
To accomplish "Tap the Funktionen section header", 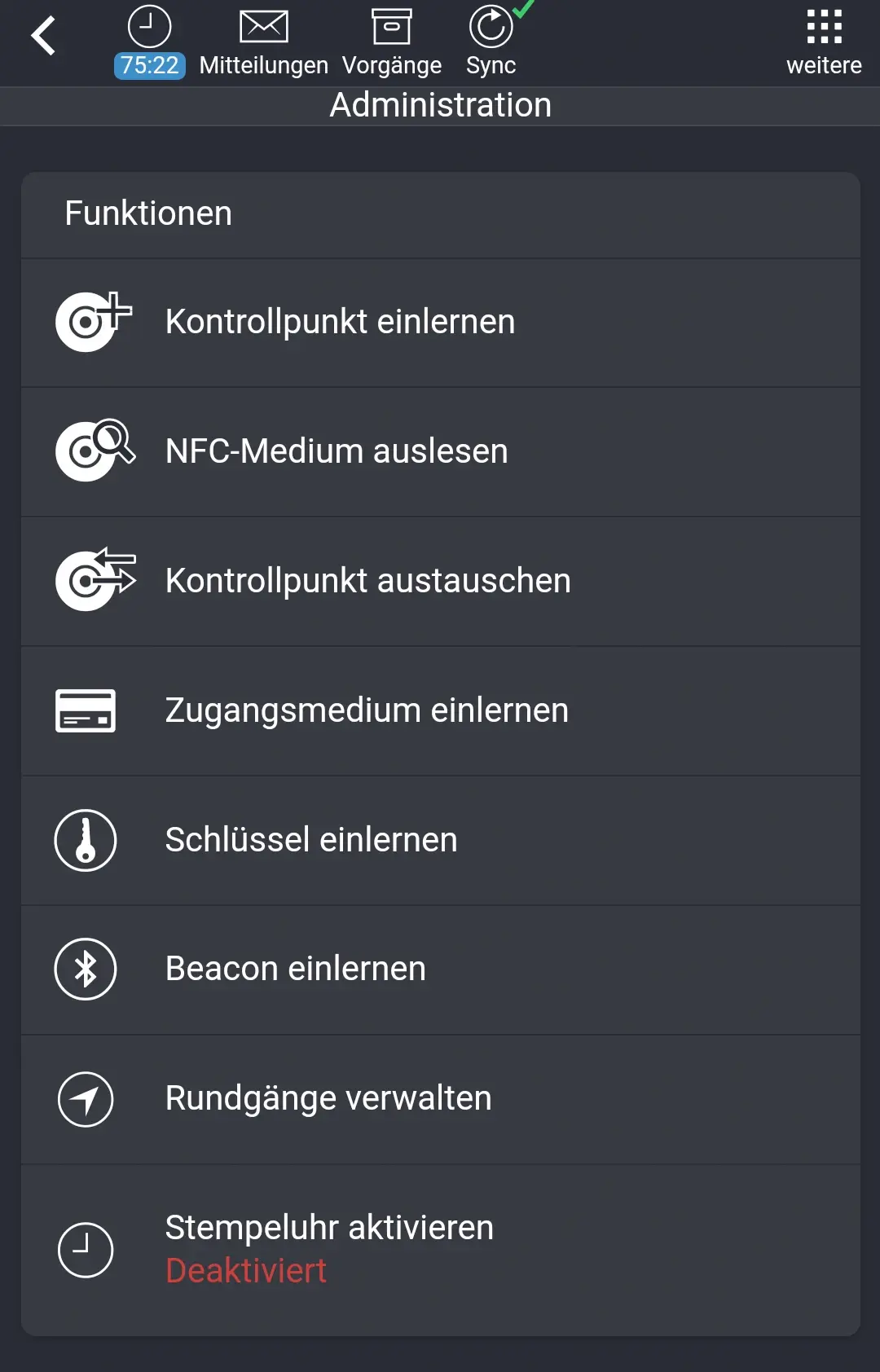I will pyautogui.click(x=148, y=213).
